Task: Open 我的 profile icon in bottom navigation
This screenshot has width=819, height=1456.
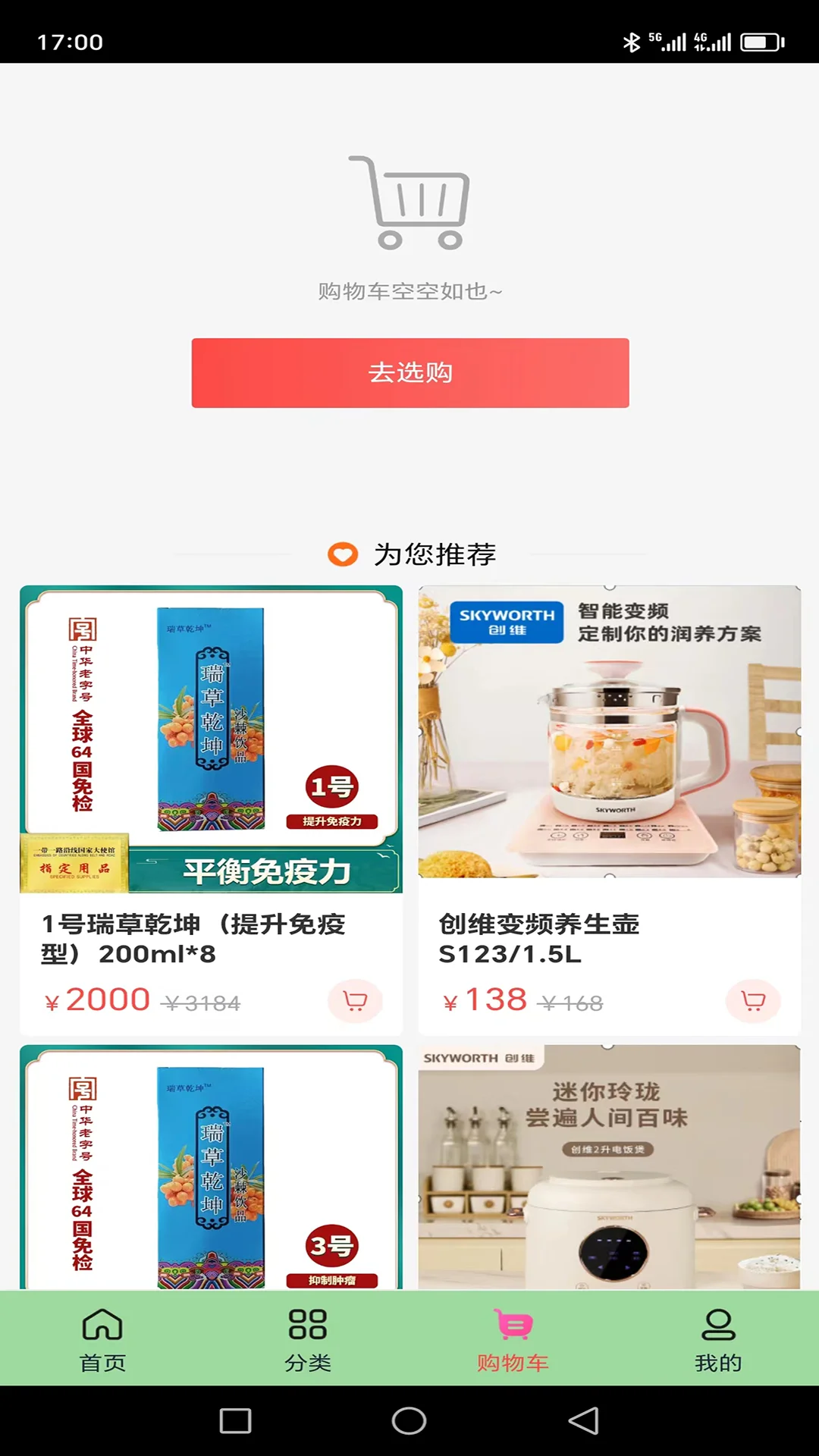Action: point(717,1333)
